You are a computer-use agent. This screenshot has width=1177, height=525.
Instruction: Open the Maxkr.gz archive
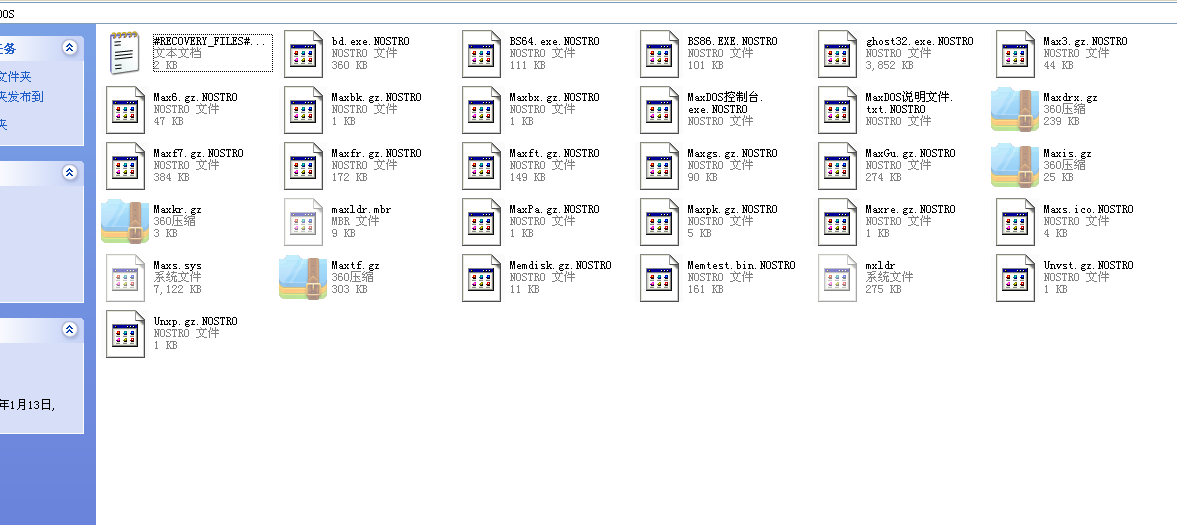click(x=125, y=221)
